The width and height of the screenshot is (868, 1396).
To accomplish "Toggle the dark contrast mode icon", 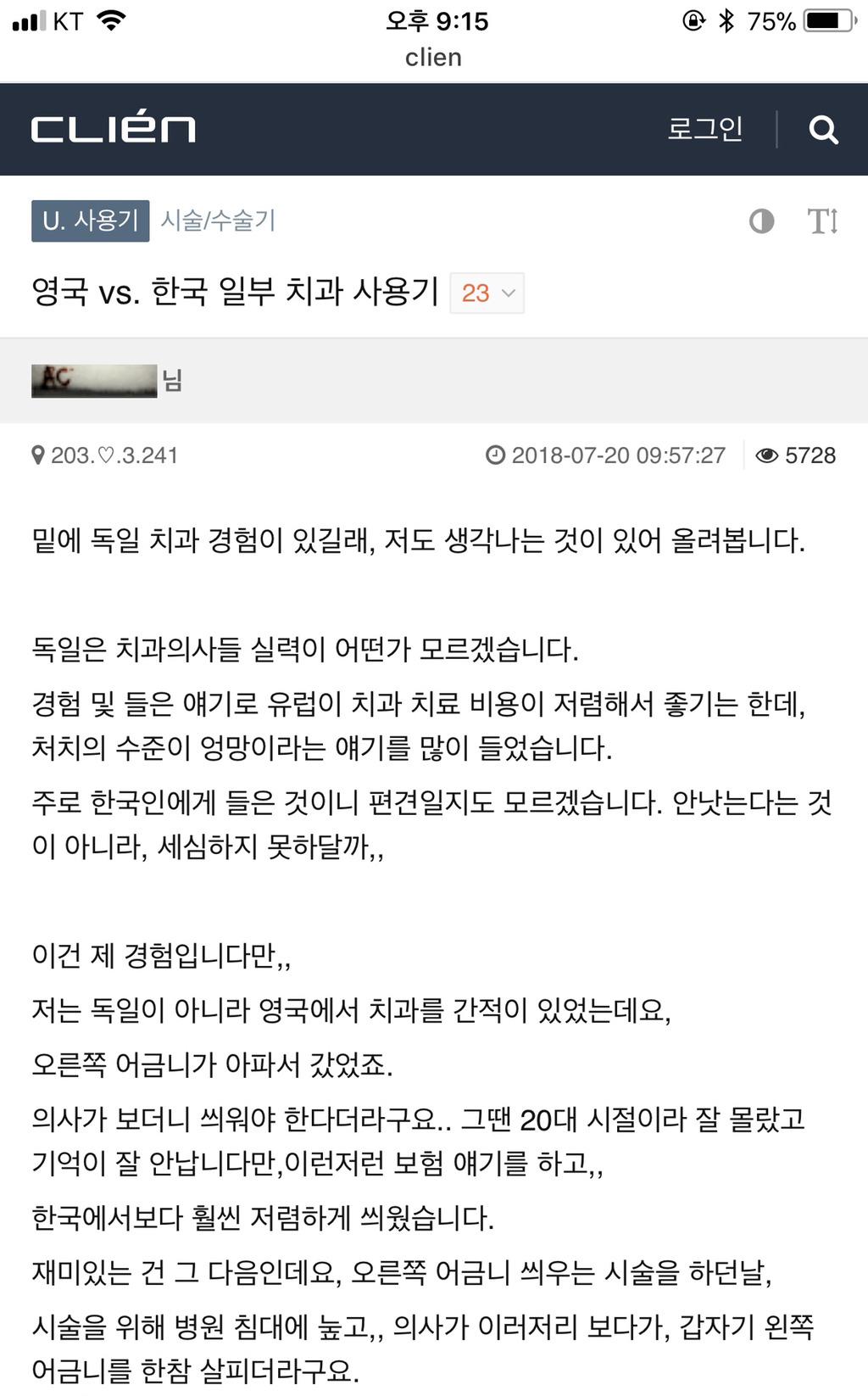I will [x=761, y=221].
